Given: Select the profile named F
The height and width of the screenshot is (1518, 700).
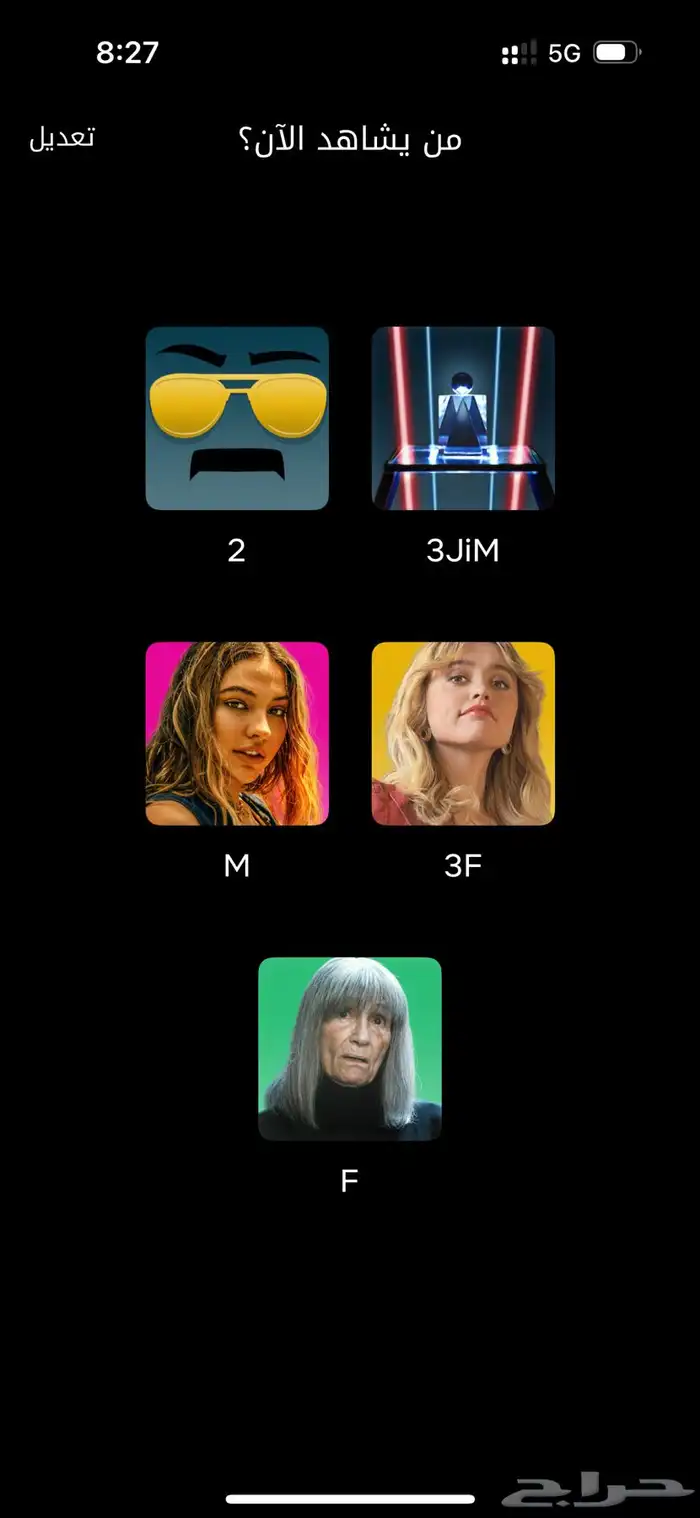Looking at the screenshot, I should 349,1048.
